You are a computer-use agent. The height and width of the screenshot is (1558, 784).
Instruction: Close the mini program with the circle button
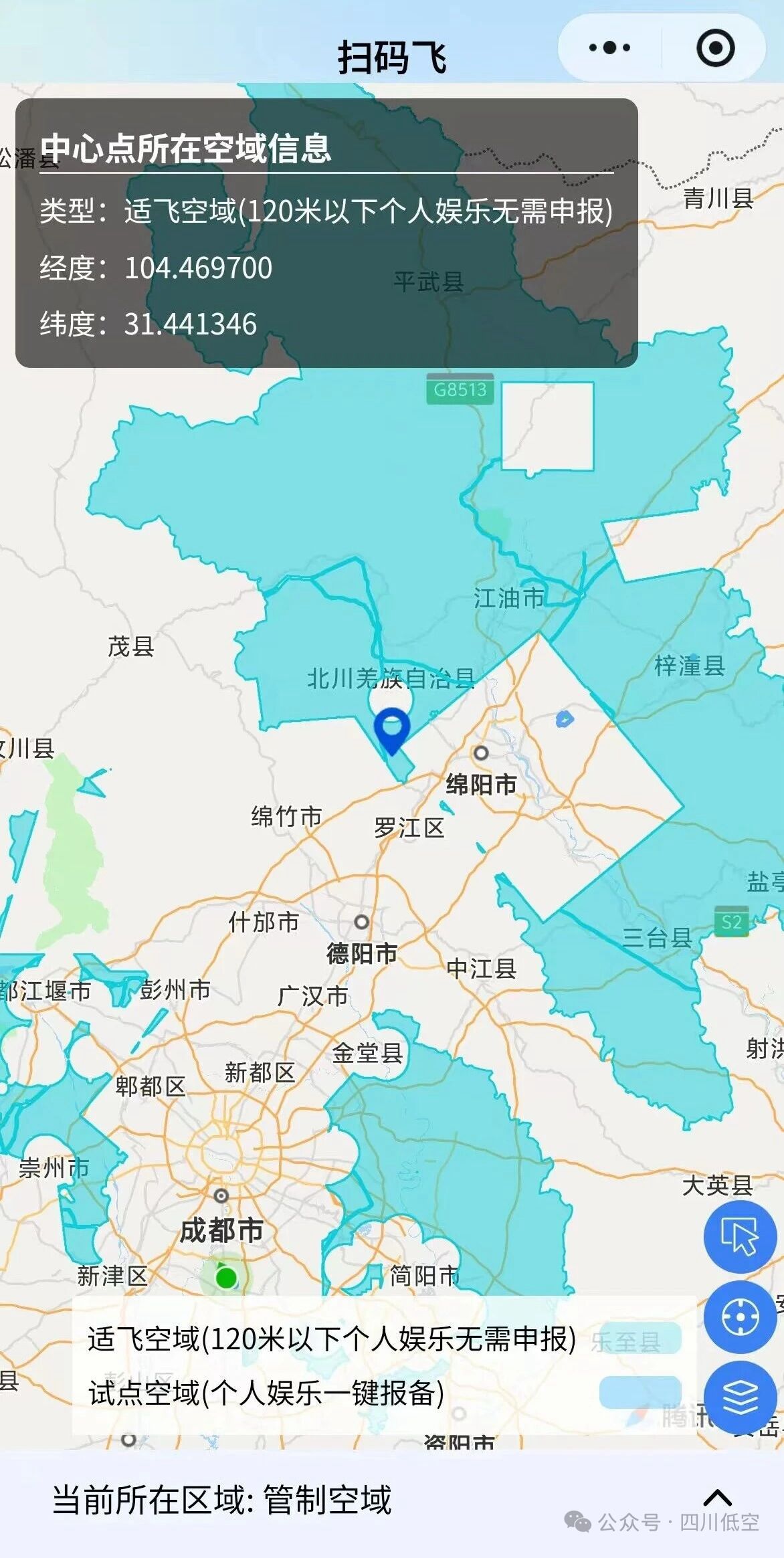tap(715, 48)
